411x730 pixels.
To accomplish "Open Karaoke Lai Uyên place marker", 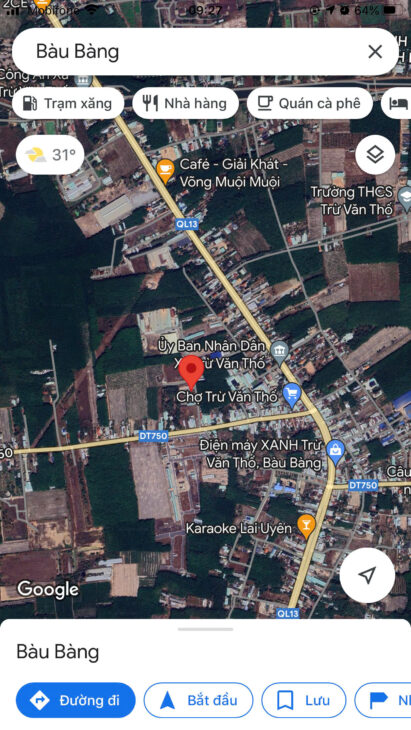I will tap(306, 526).
